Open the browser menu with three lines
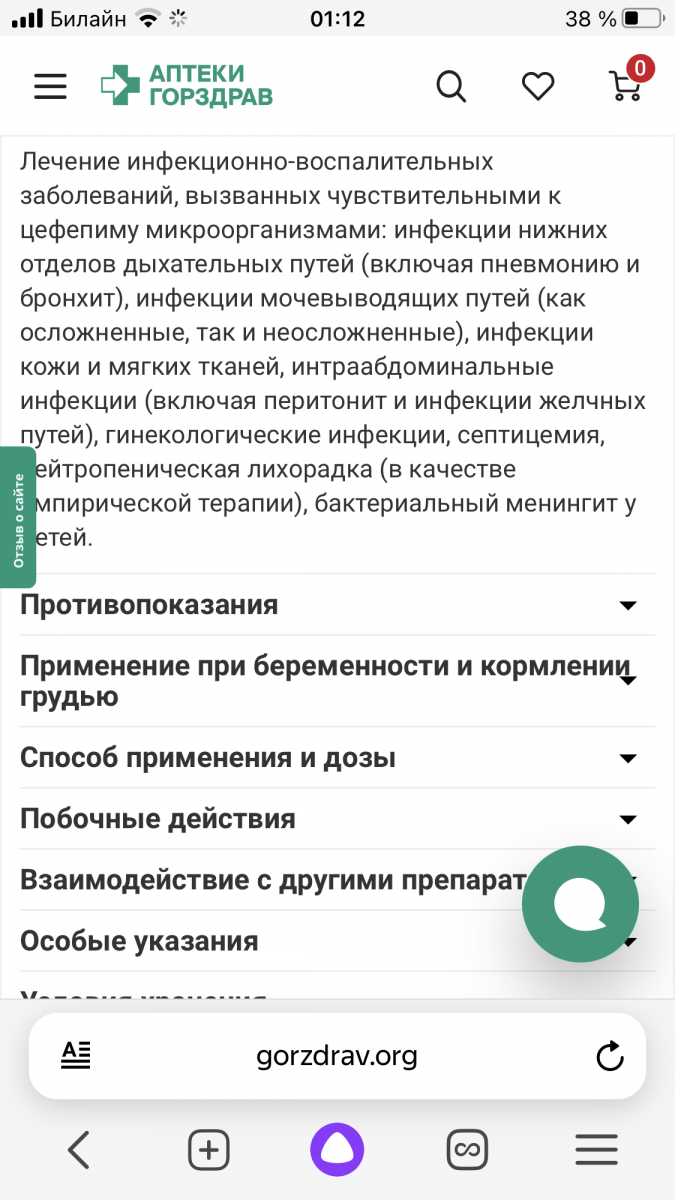The image size is (675, 1200). tap(596, 1150)
